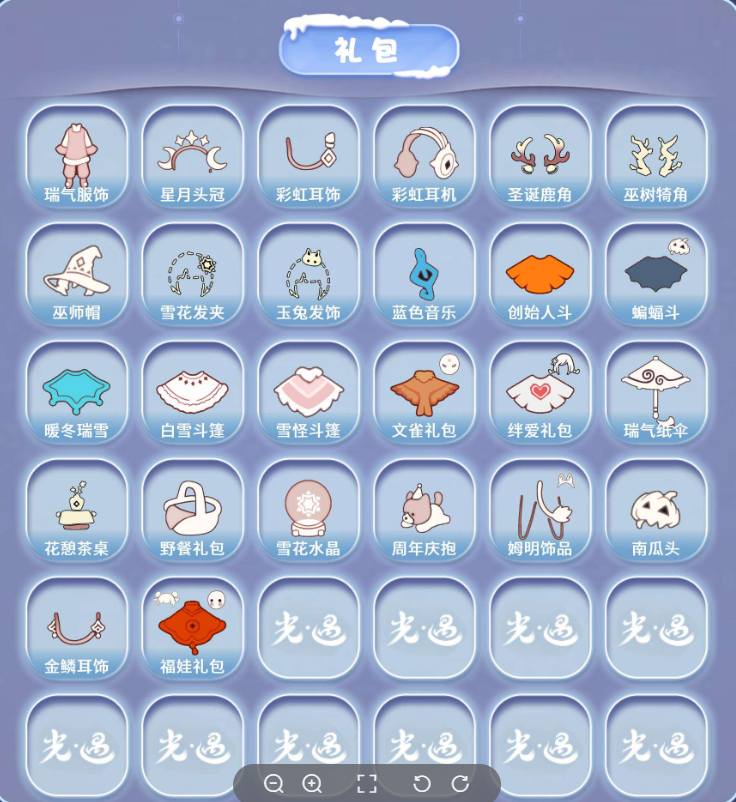Open the 野餐礼包 picnic pack
Screen dimensions: 736x802
(x=192, y=512)
